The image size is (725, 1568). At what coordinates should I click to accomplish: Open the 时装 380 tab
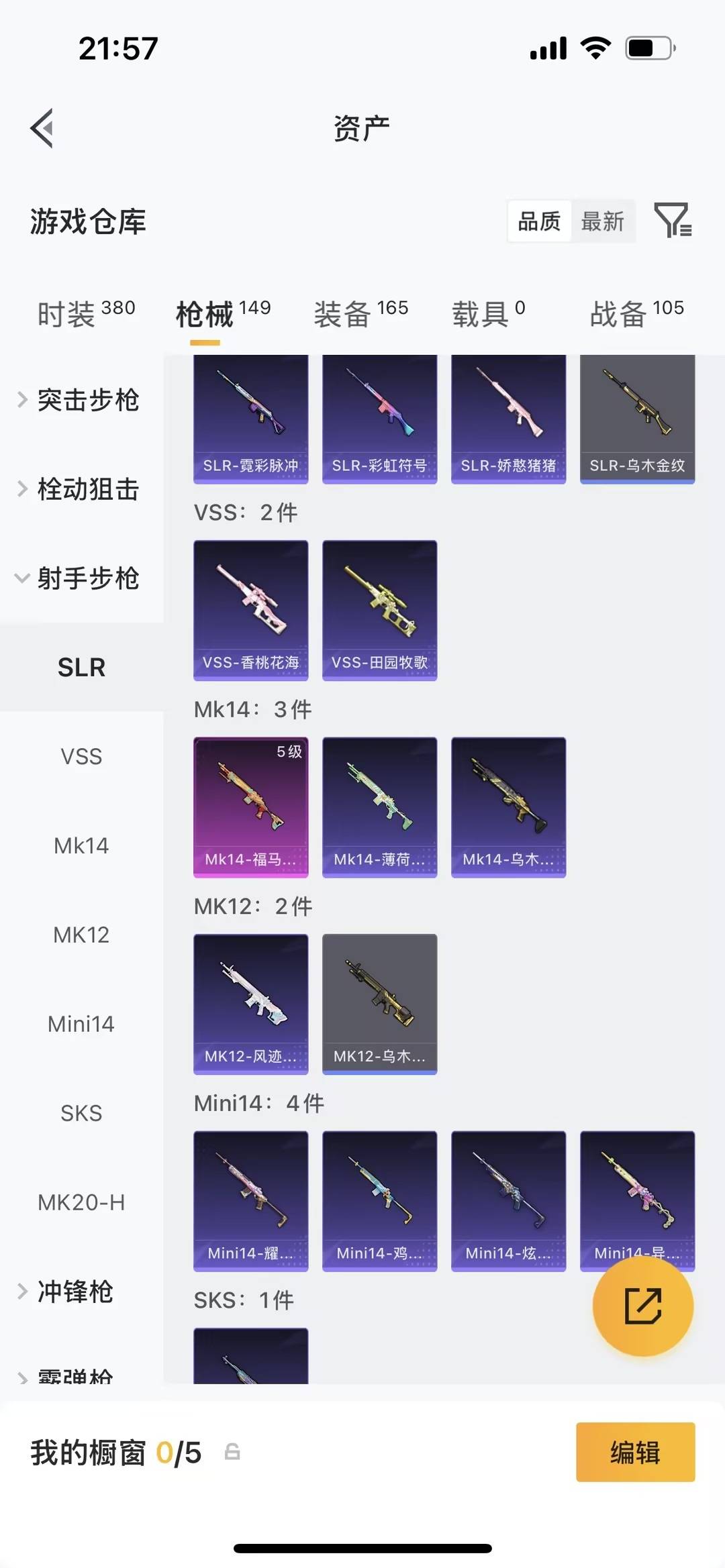[x=85, y=311]
